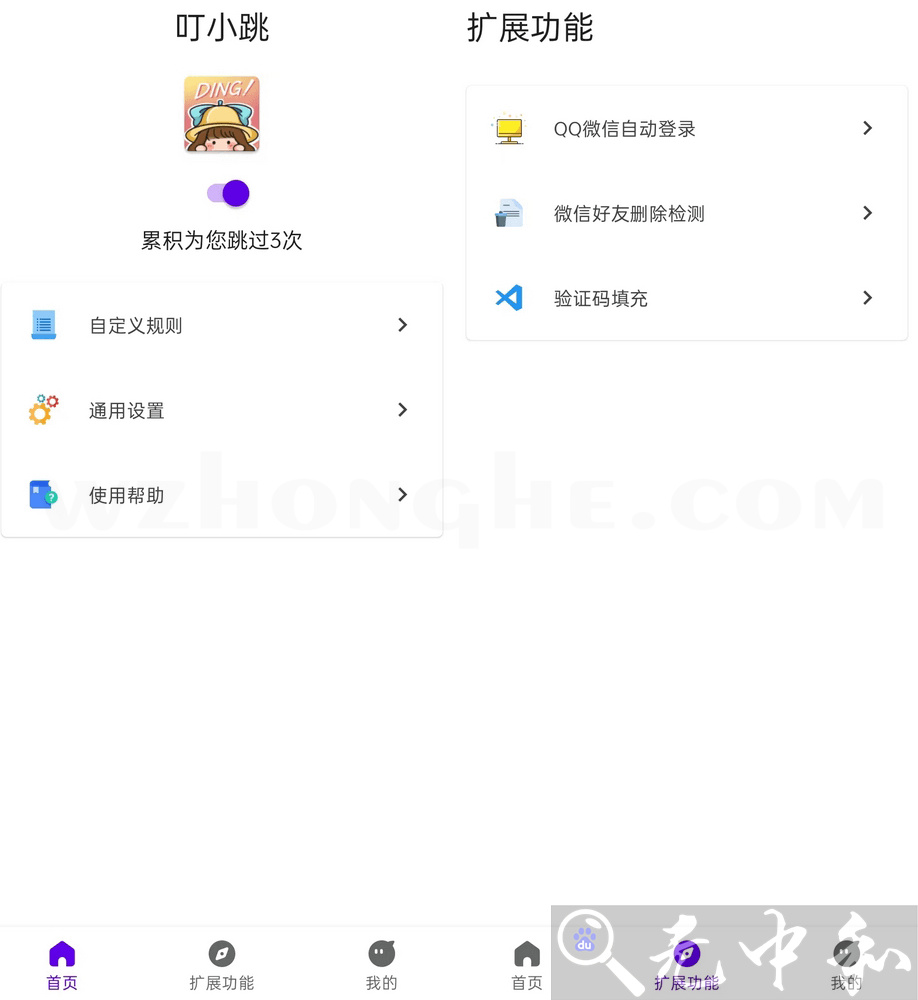Click the 验证码填充 blue code icon
This screenshot has width=918, height=1000.
(x=509, y=298)
